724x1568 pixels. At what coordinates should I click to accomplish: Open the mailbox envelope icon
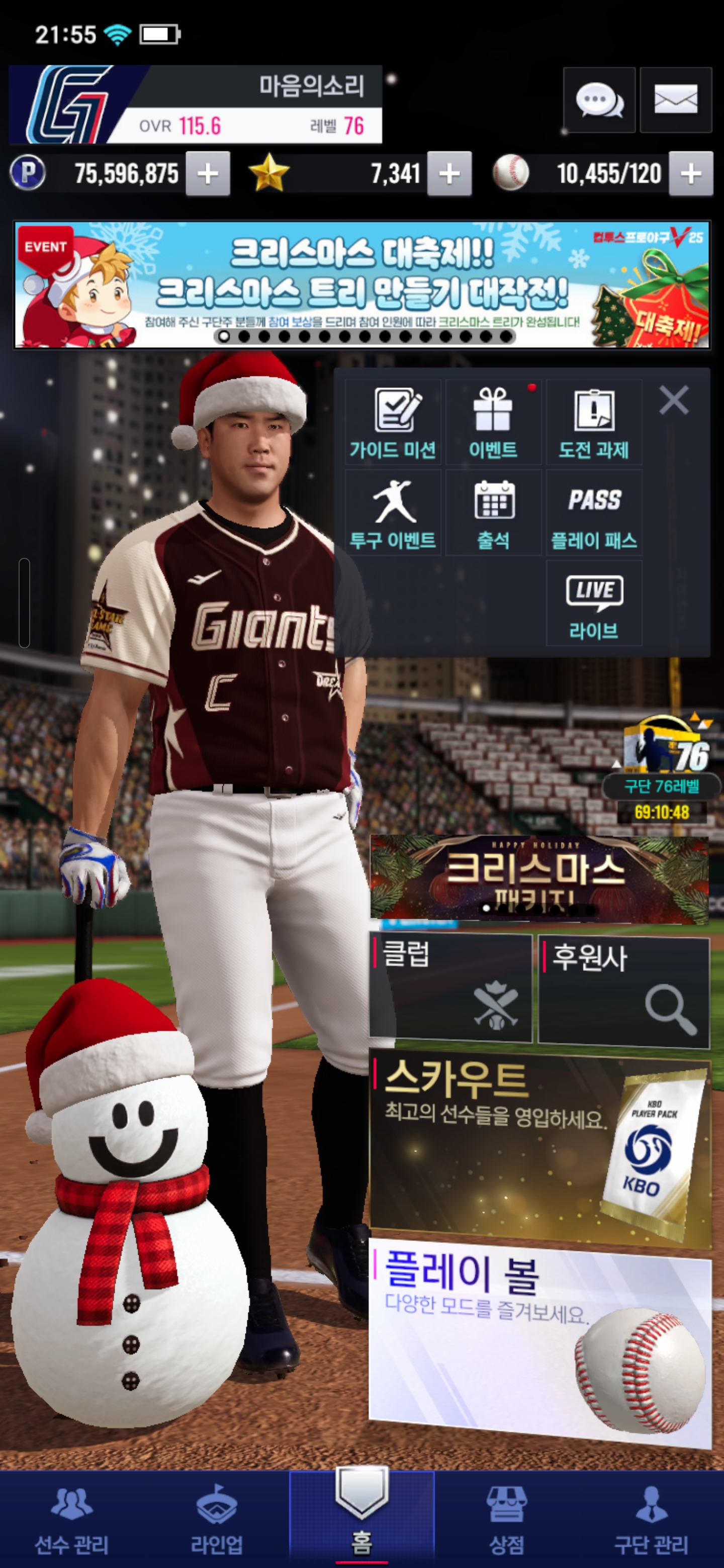pos(675,100)
